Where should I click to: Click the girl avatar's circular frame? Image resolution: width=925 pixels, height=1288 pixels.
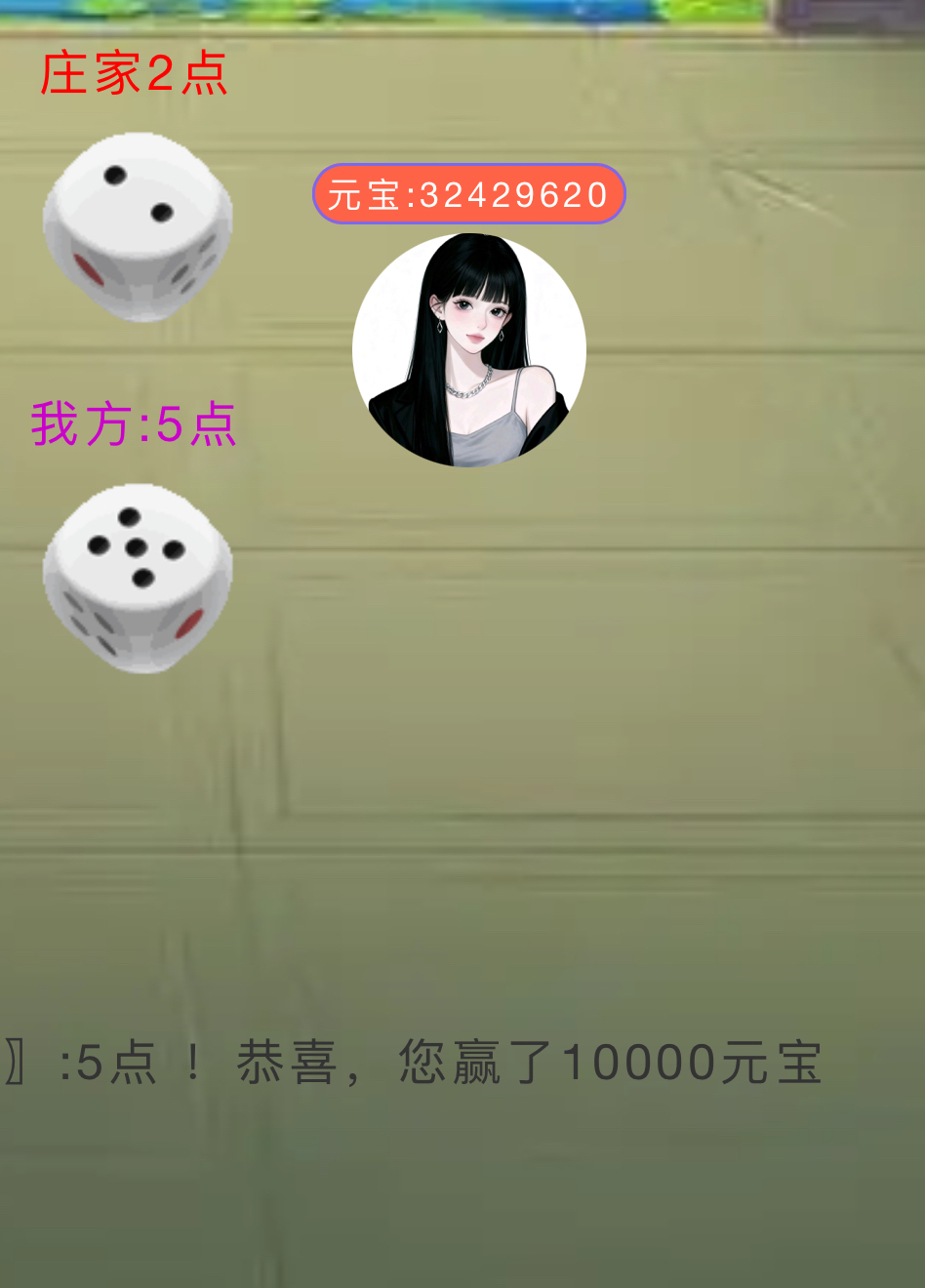(470, 351)
